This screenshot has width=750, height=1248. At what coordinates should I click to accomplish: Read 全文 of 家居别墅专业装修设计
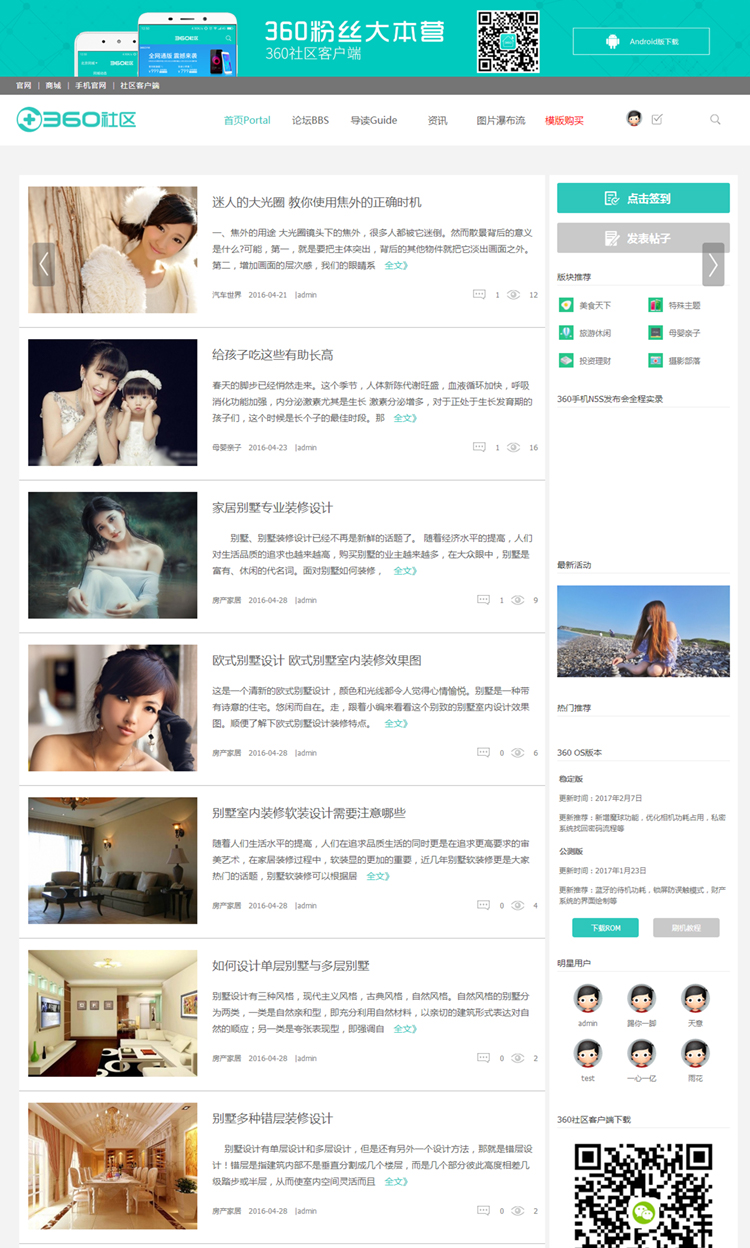[404, 571]
